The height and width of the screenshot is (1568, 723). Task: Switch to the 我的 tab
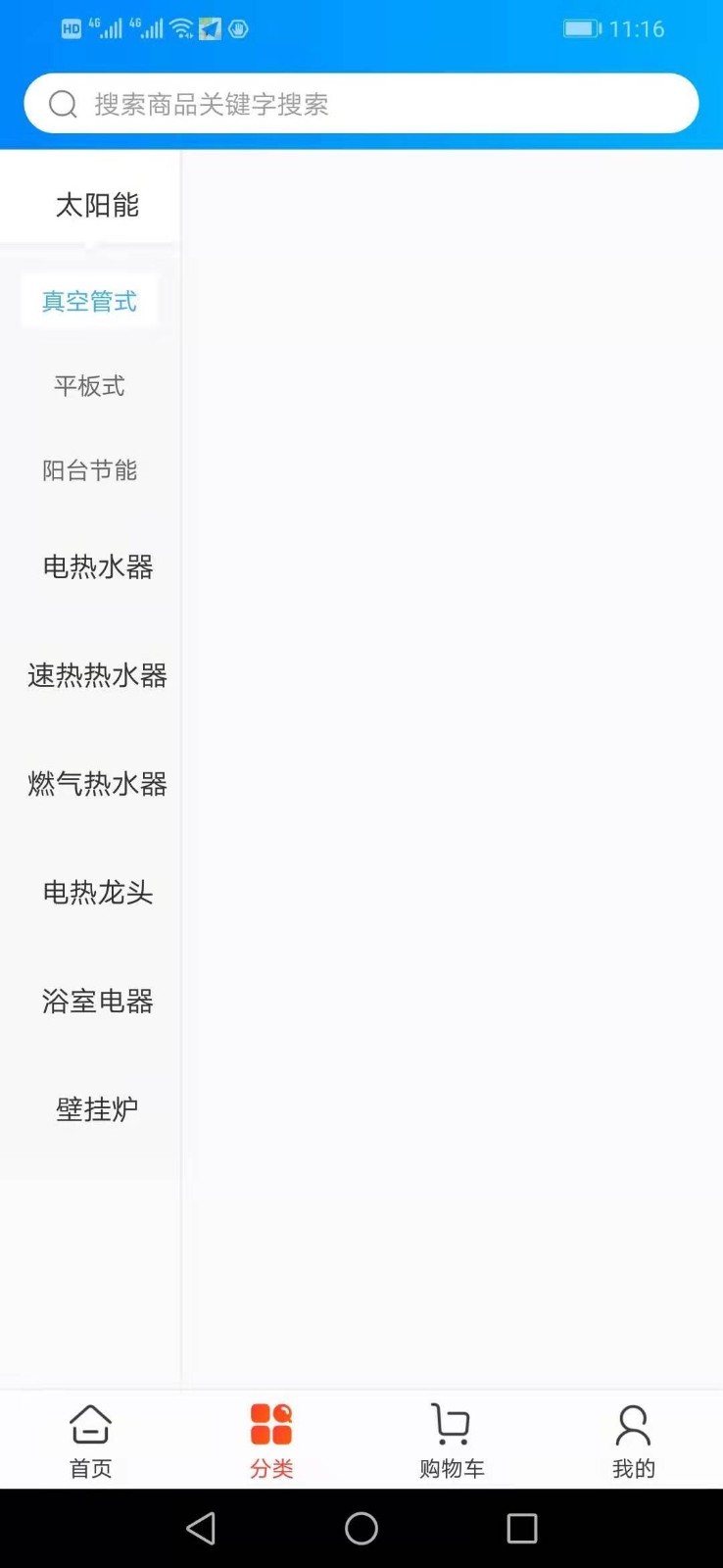(x=633, y=1441)
